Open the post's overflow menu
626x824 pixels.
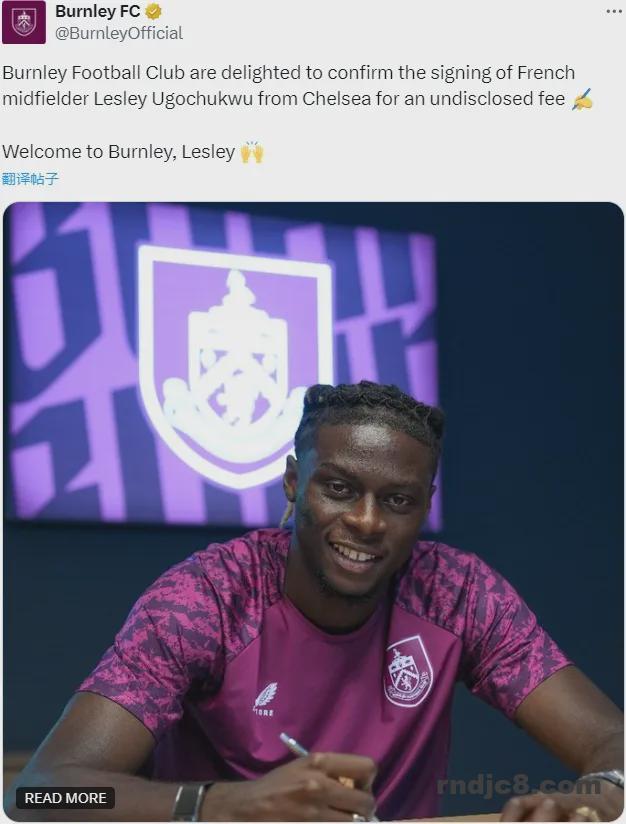pos(614,11)
